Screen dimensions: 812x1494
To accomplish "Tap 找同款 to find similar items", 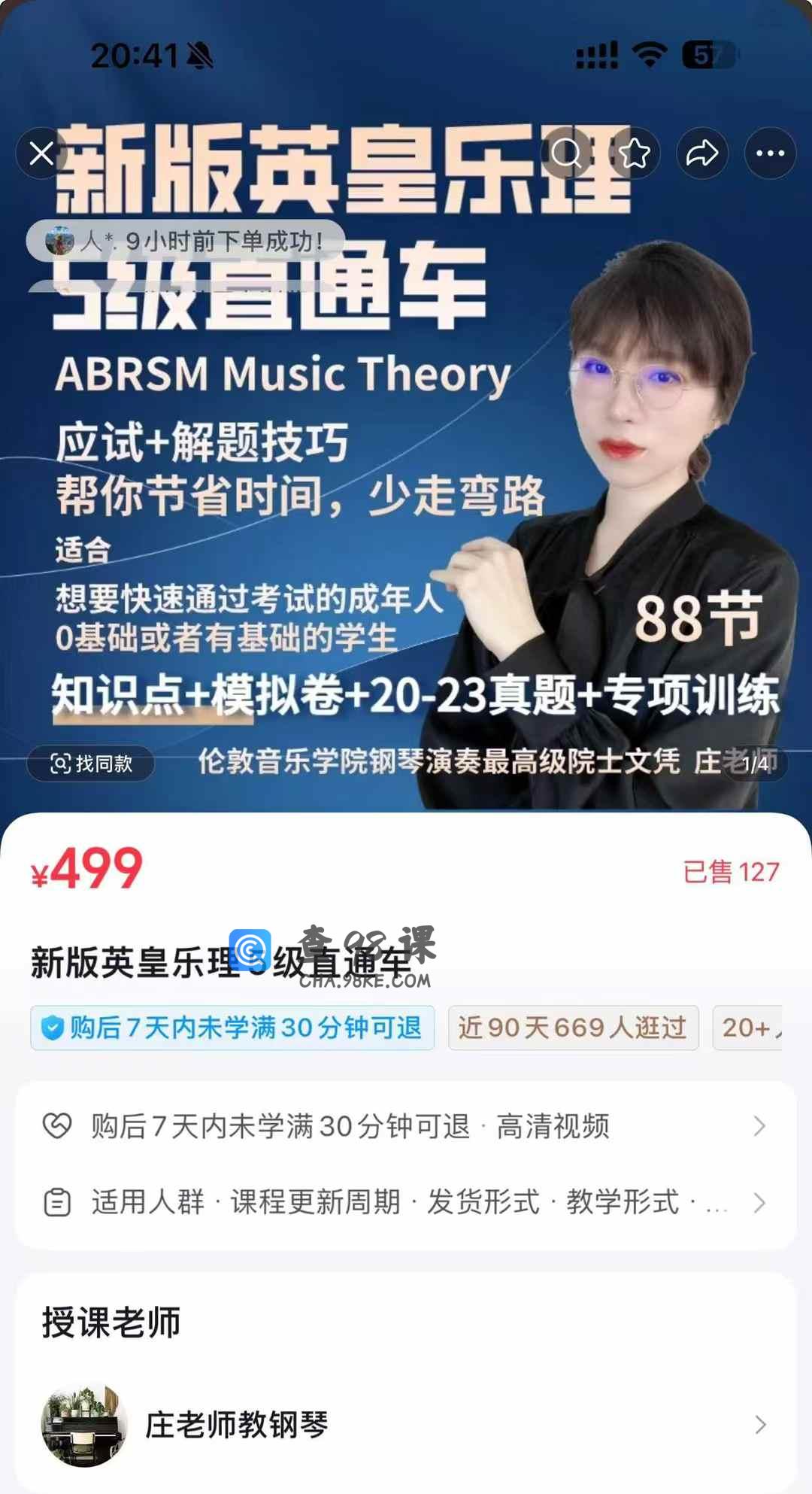I will click(x=91, y=764).
